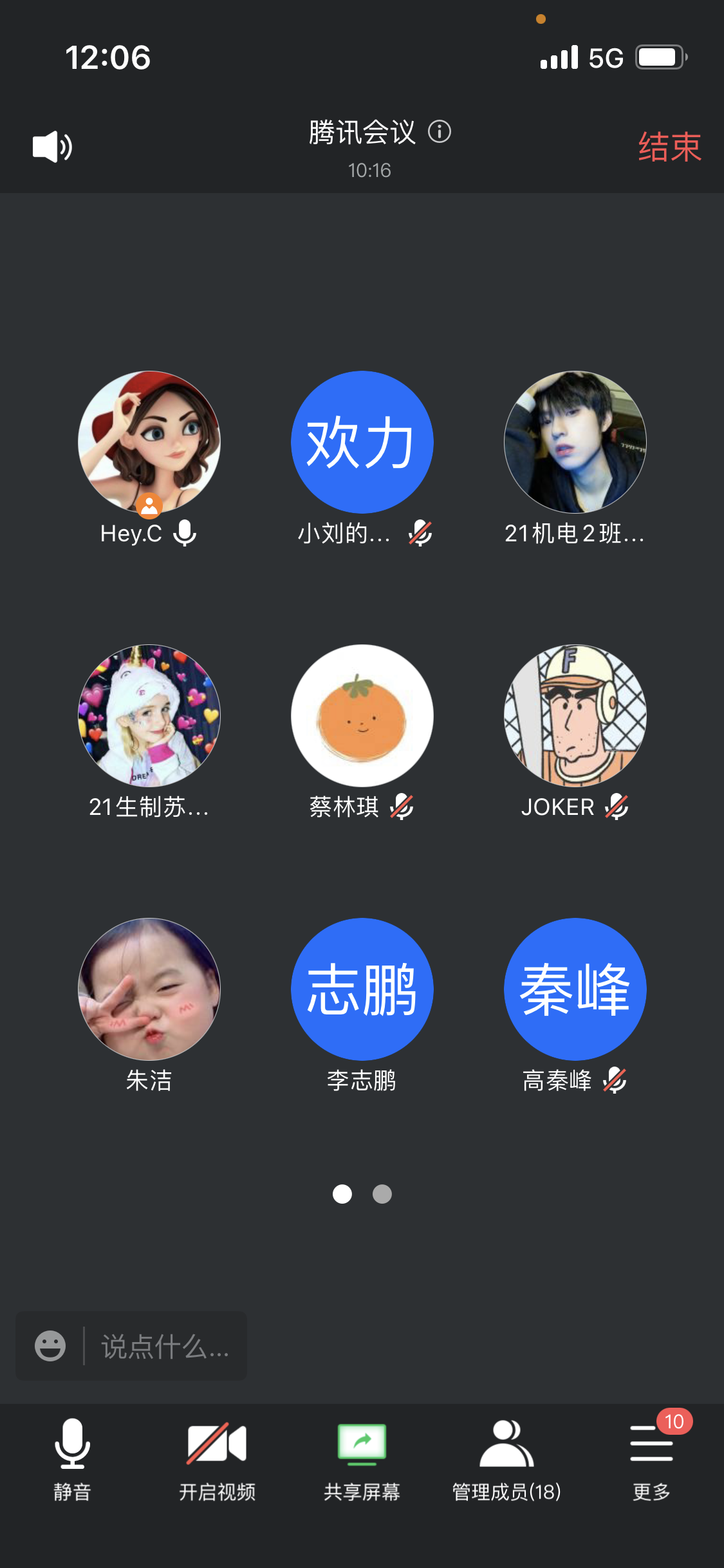Open the 欢力 participant tile
Viewport: 724px width, 1568px height.
point(362,442)
